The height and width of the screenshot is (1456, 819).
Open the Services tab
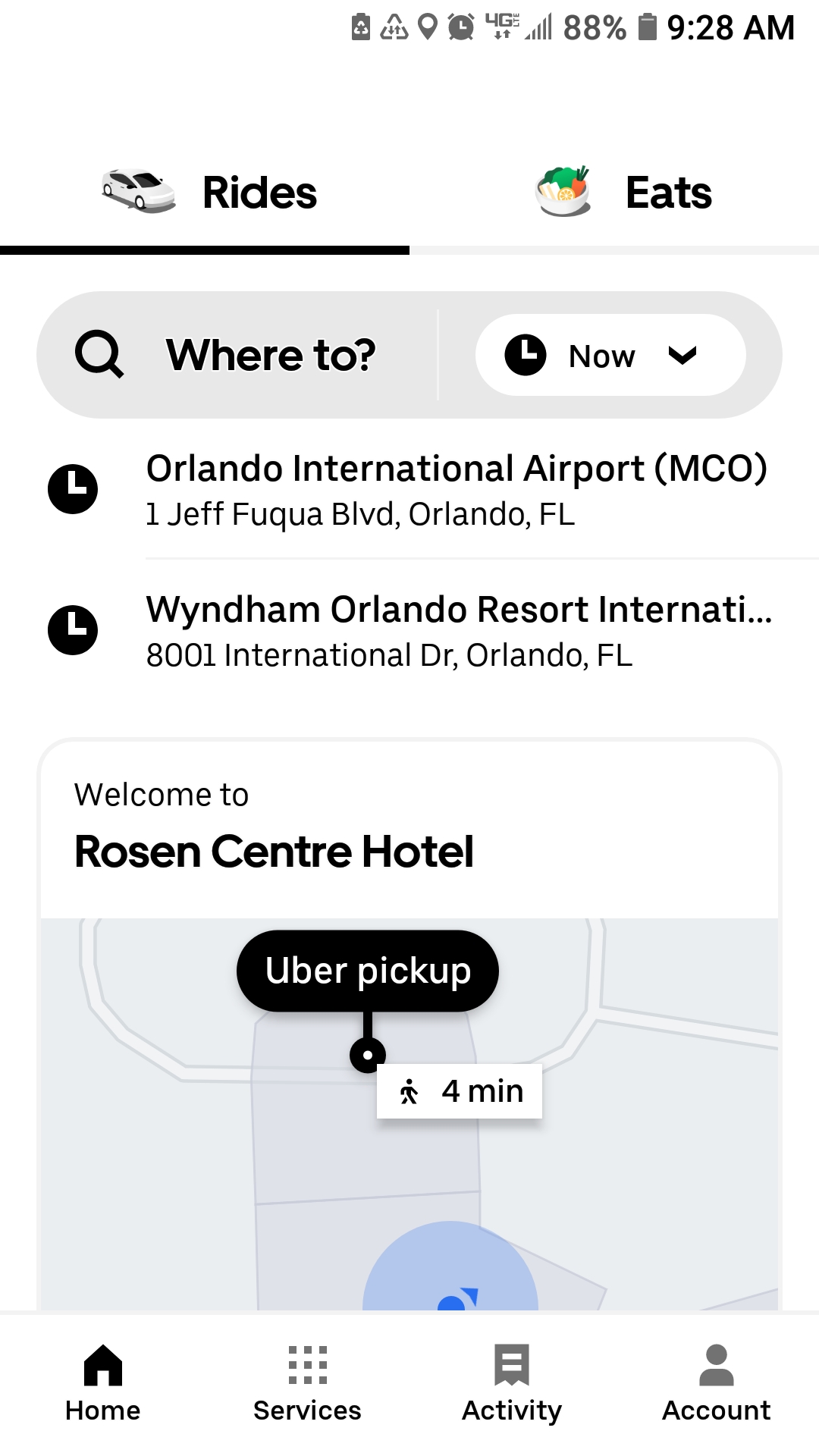[307, 1383]
